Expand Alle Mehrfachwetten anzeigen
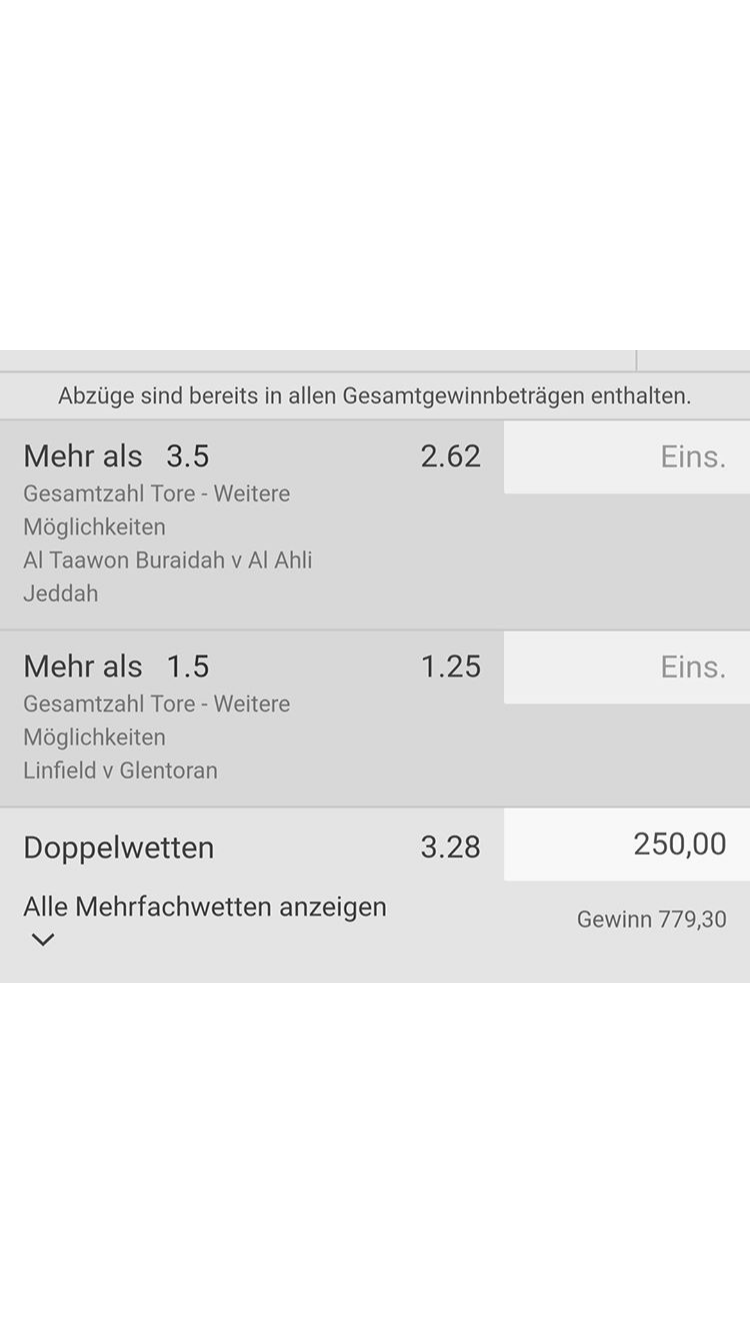Image resolution: width=750 pixels, height=1334 pixels. [x=205, y=921]
